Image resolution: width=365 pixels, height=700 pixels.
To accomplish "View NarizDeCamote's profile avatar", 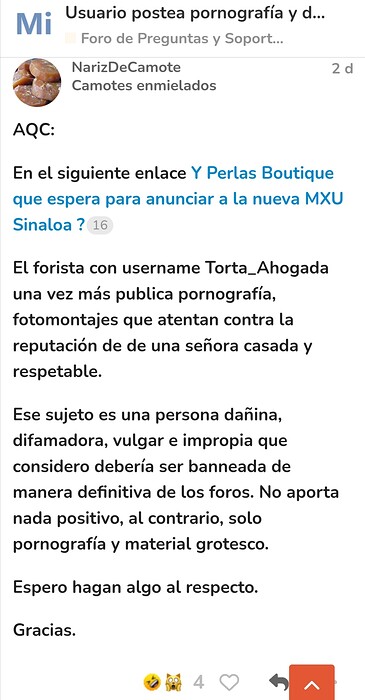I will click(37, 83).
